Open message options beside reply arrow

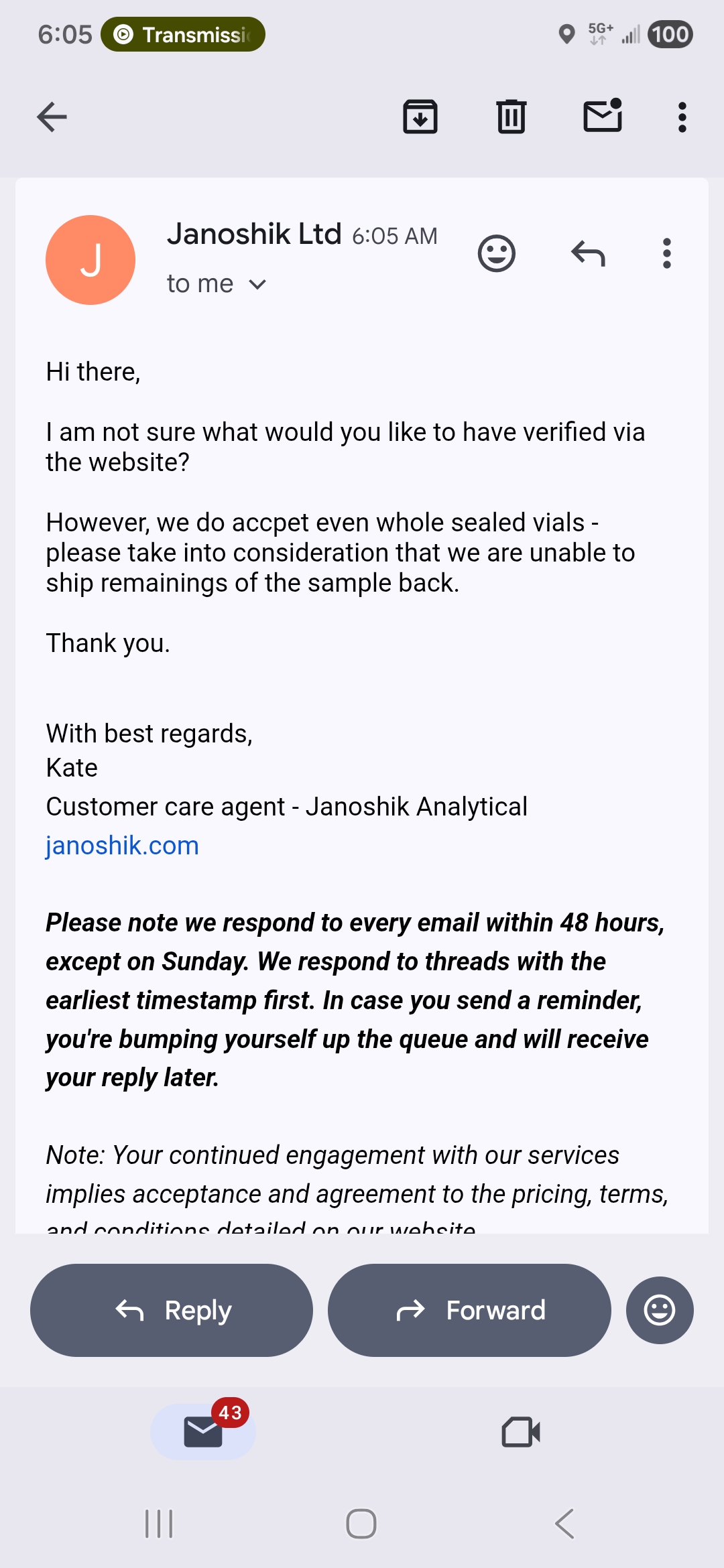666,253
